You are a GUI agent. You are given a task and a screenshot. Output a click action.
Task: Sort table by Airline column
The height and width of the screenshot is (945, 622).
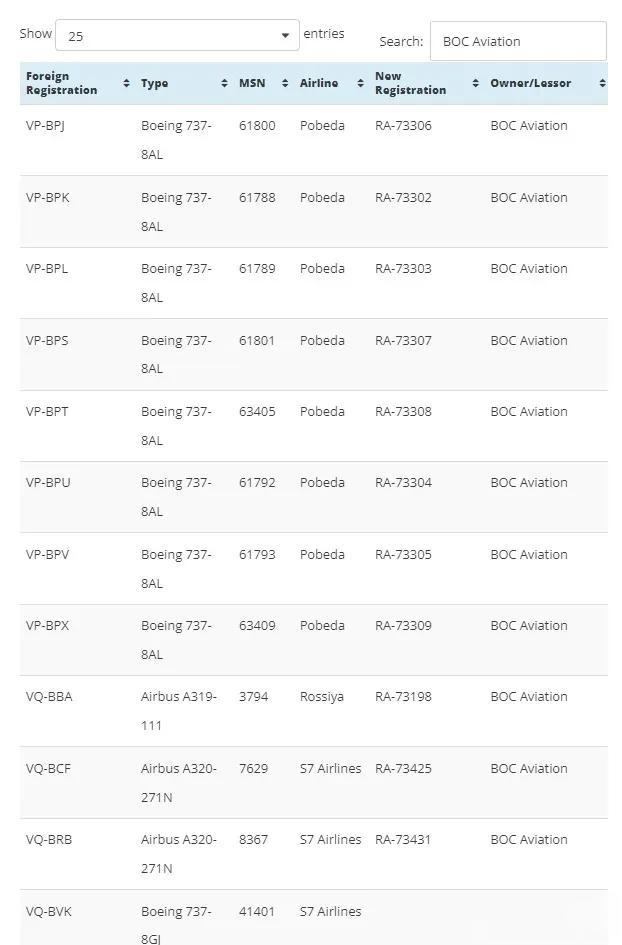(x=331, y=83)
